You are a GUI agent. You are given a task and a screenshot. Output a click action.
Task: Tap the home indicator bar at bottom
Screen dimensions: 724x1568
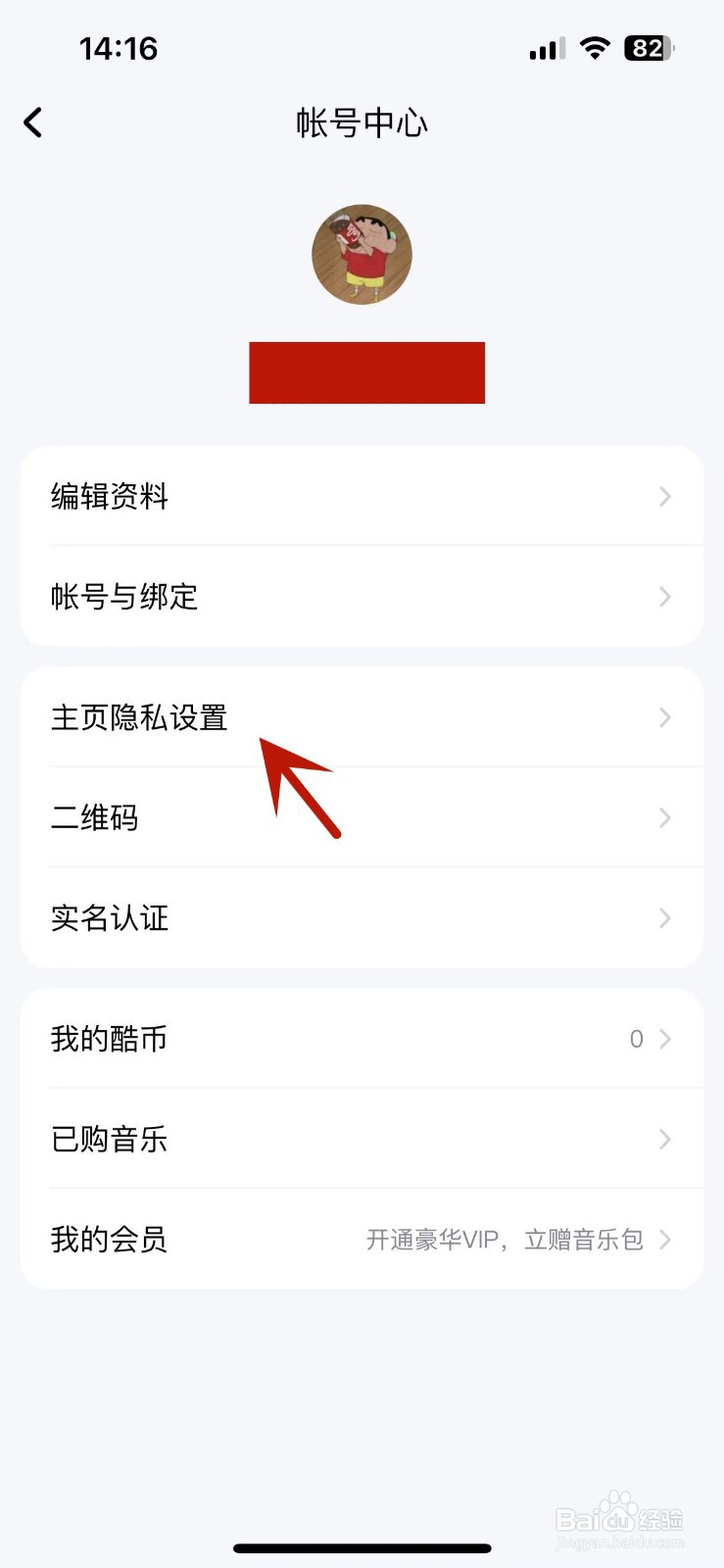coord(362,1548)
